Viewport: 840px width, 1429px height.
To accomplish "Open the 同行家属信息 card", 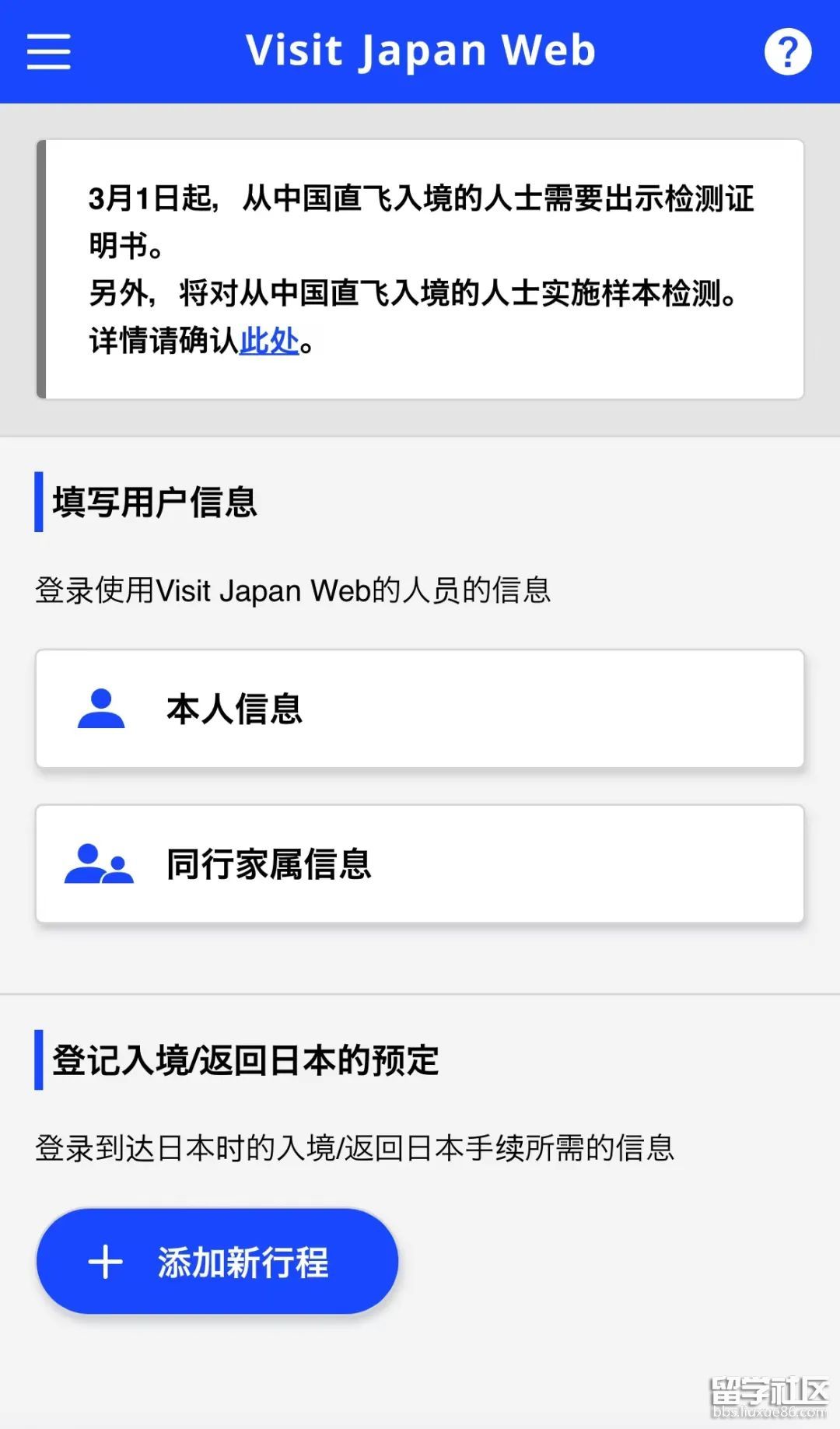I will click(x=420, y=864).
